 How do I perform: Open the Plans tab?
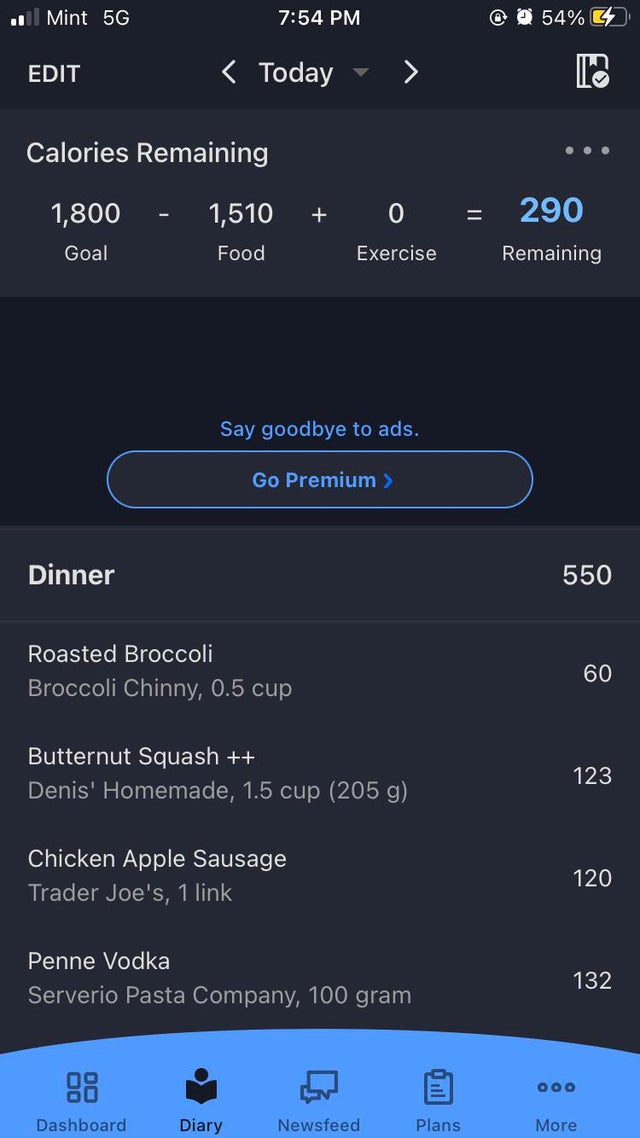click(438, 1101)
